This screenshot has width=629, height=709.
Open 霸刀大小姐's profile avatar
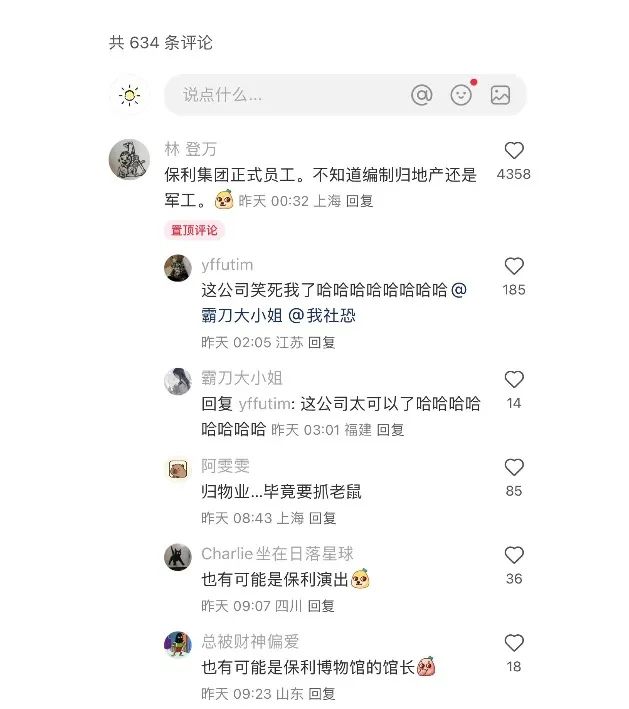point(178,381)
